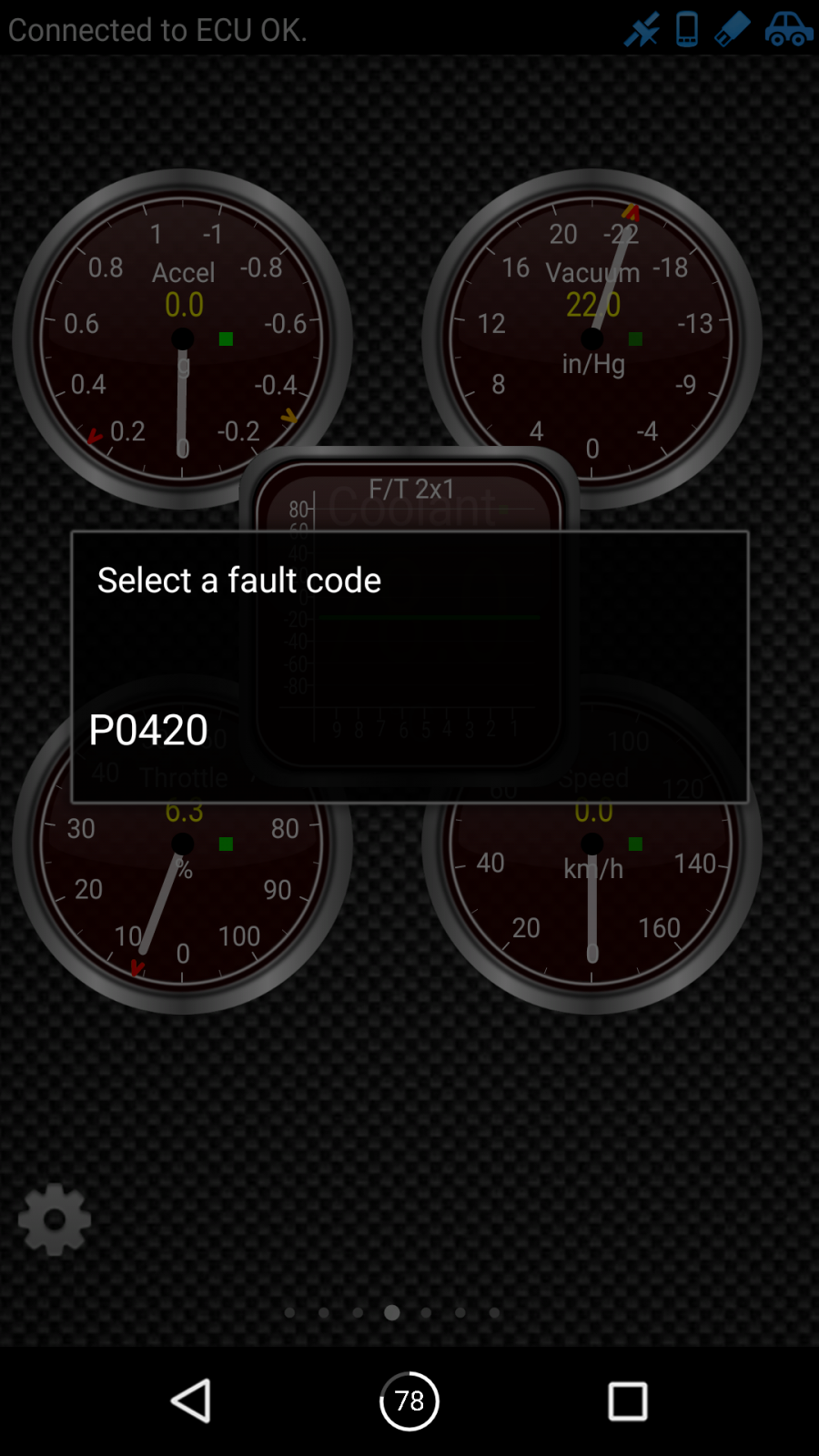Go back with the navigation bar
This screenshot has width=819, height=1456.
pyautogui.click(x=192, y=1400)
